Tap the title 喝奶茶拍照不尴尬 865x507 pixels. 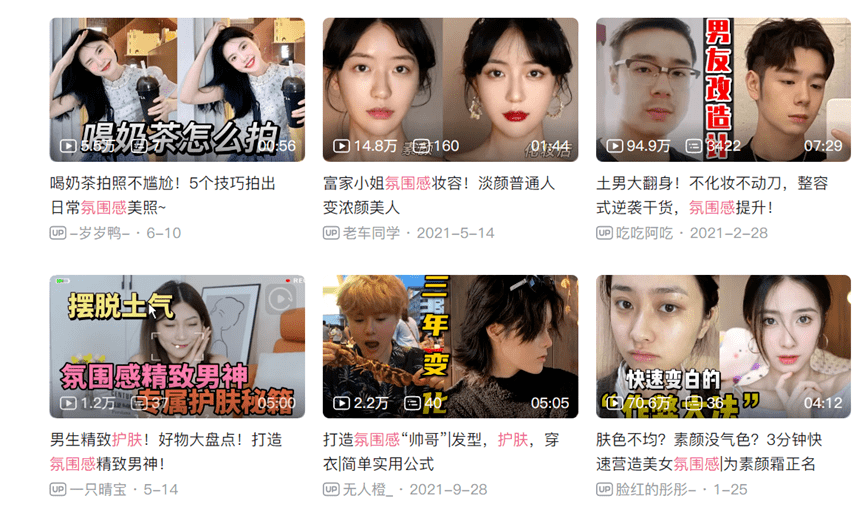[162, 184]
